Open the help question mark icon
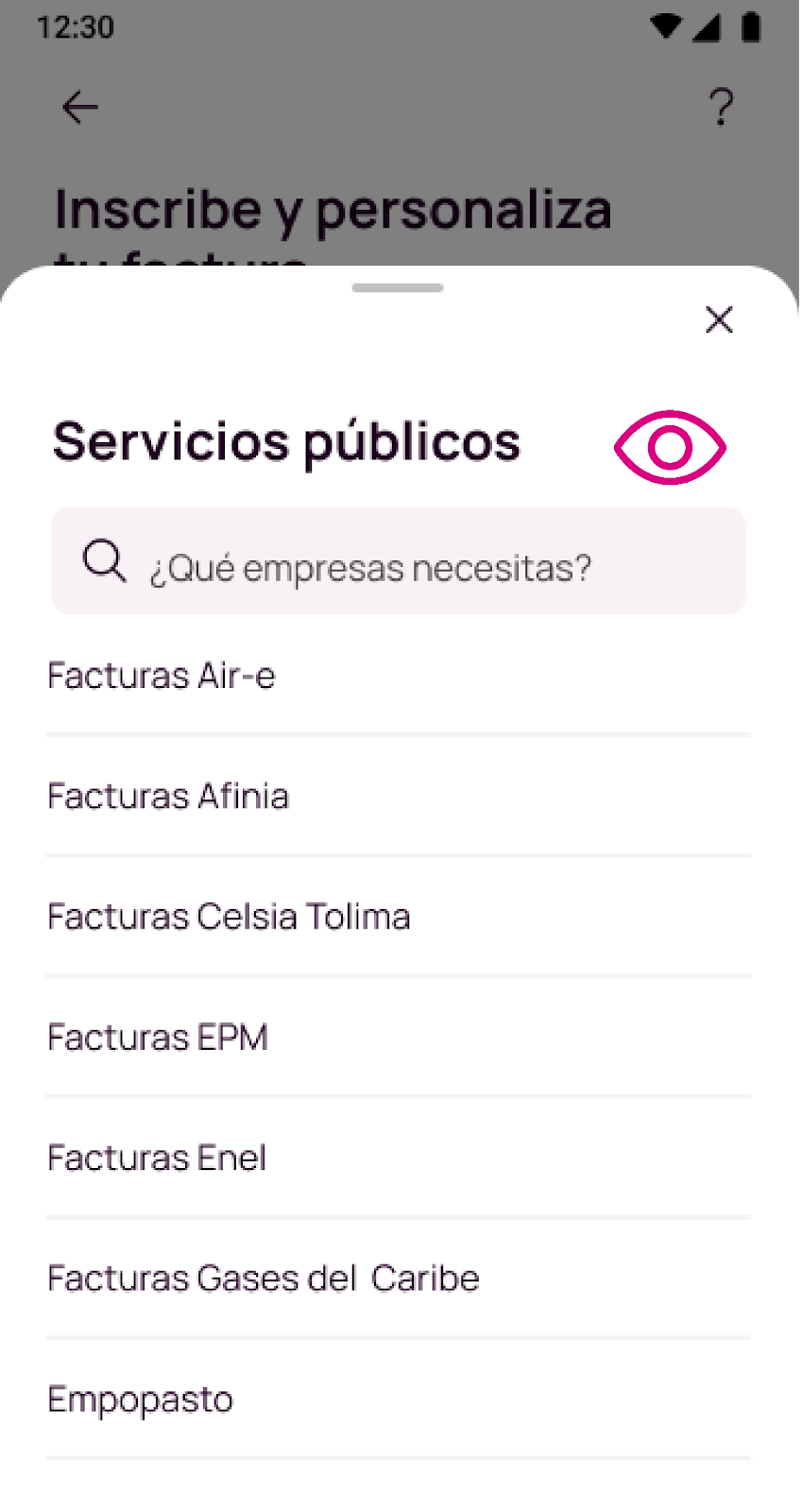This screenshot has height=1512, width=802. point(722,107)
